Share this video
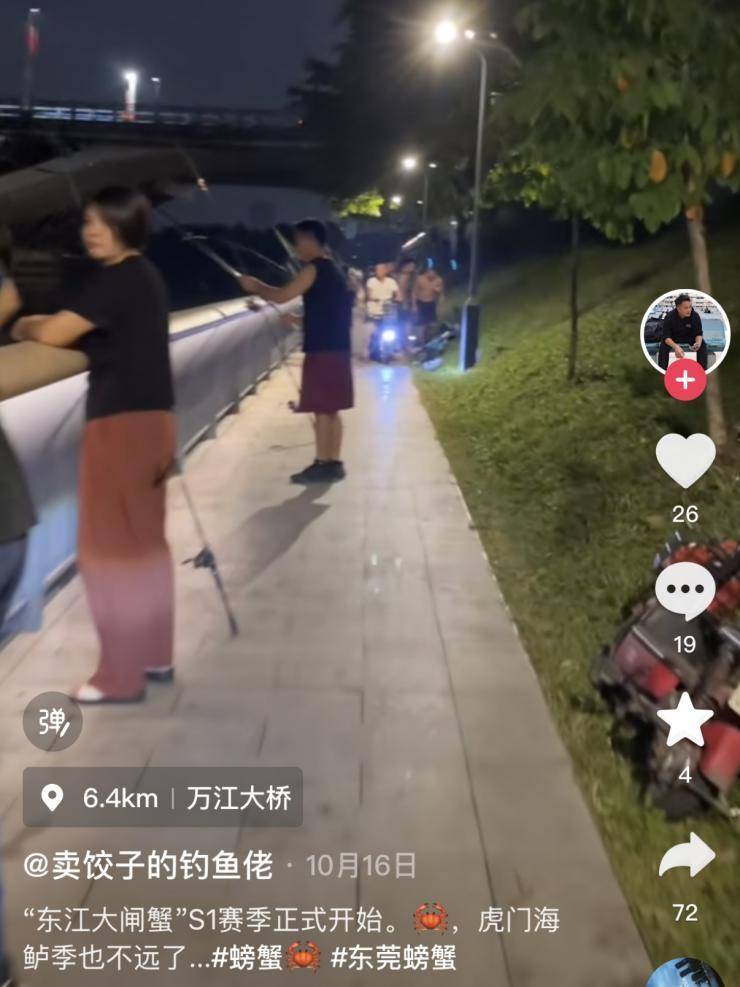This screenshot has height=987, width=740. pos(687,857)
